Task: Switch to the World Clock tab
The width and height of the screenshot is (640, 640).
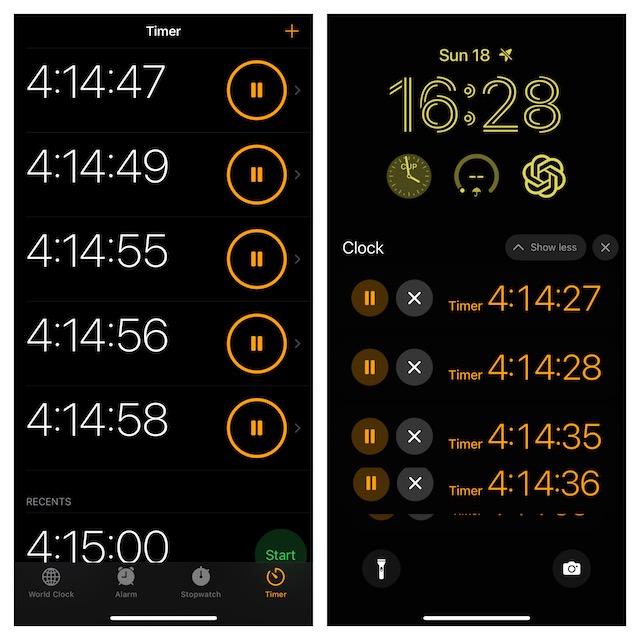Action: pyautogui.click(x=51, y=583)
